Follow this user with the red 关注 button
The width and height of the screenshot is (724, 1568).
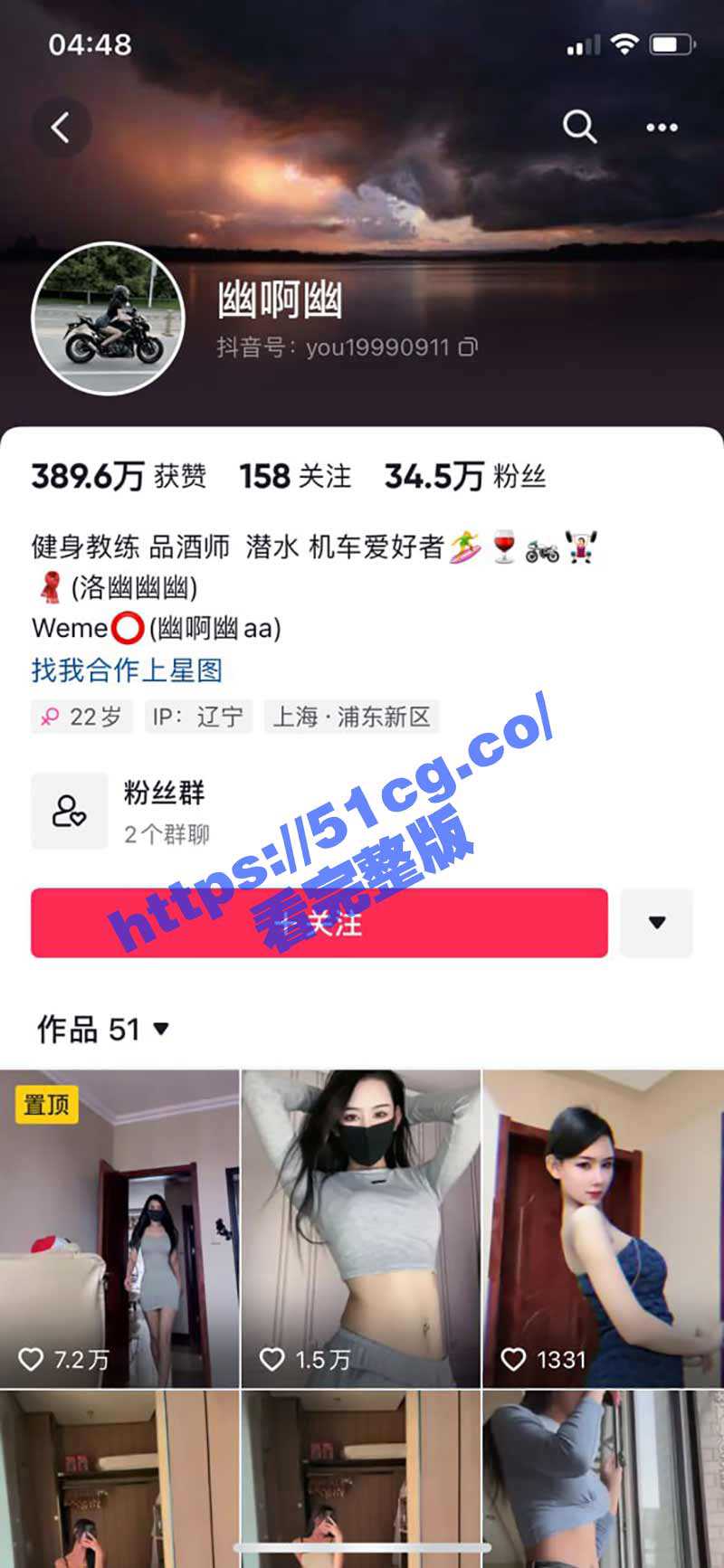pyautogui.click(x=319, y=923)
